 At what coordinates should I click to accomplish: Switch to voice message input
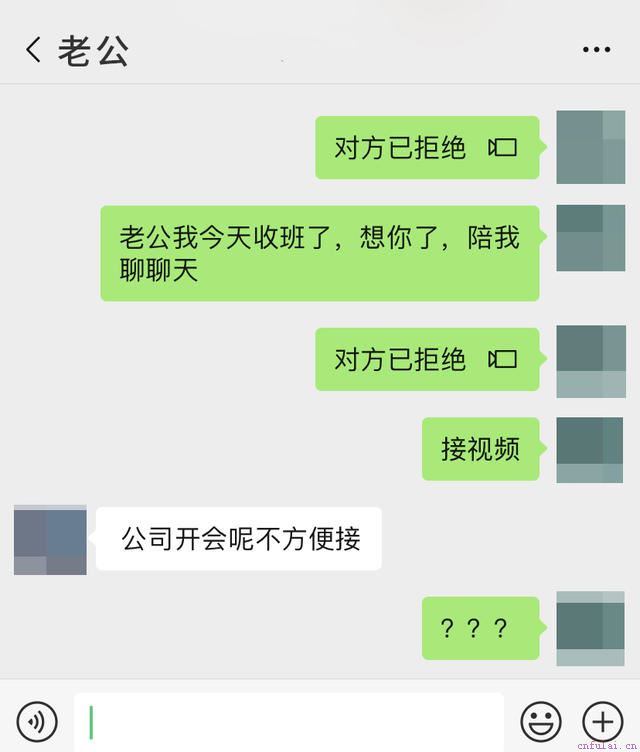(x=37, y=720)
